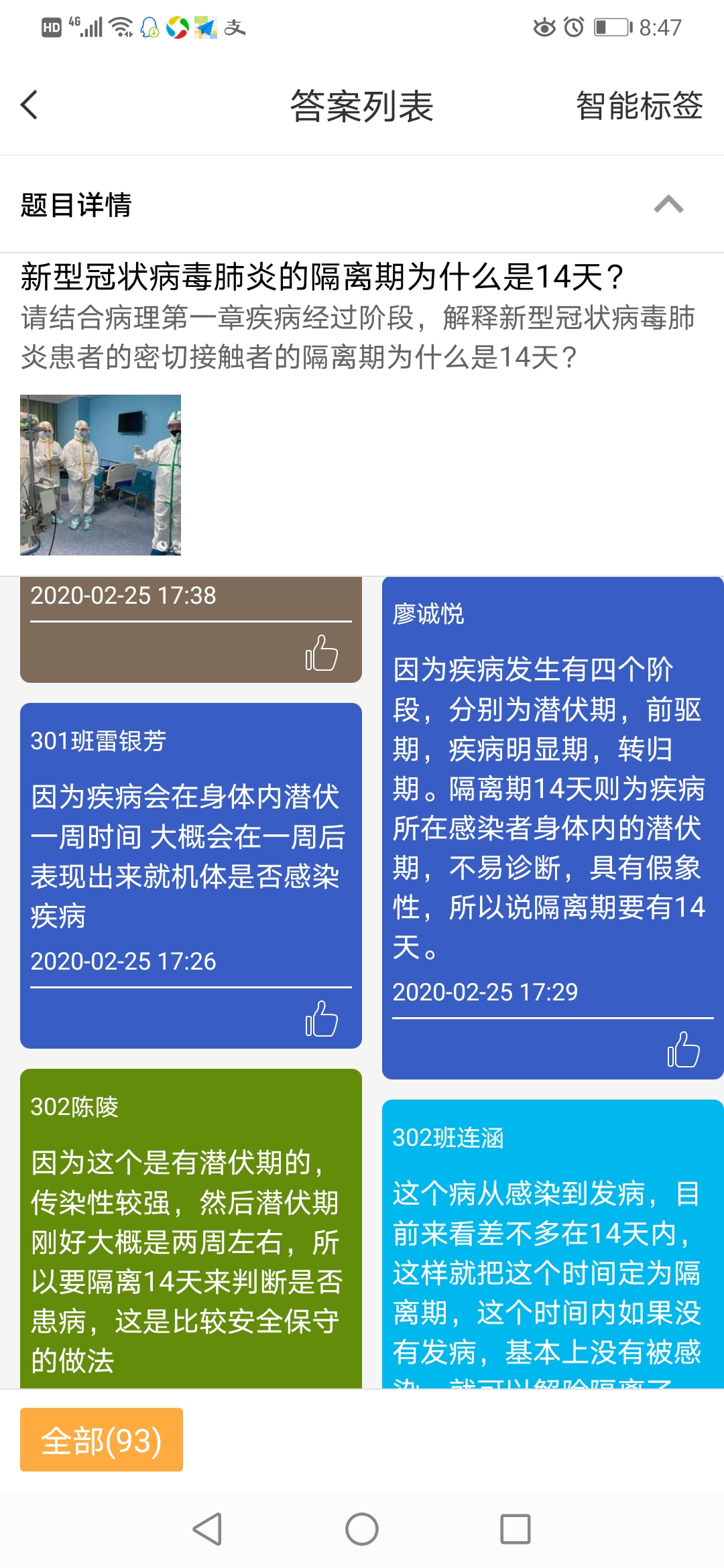Like the answer dated 2020-02-25 17:38
Image resolution: width=724 pixels, height=1568 pixels.
pos(322,653)
